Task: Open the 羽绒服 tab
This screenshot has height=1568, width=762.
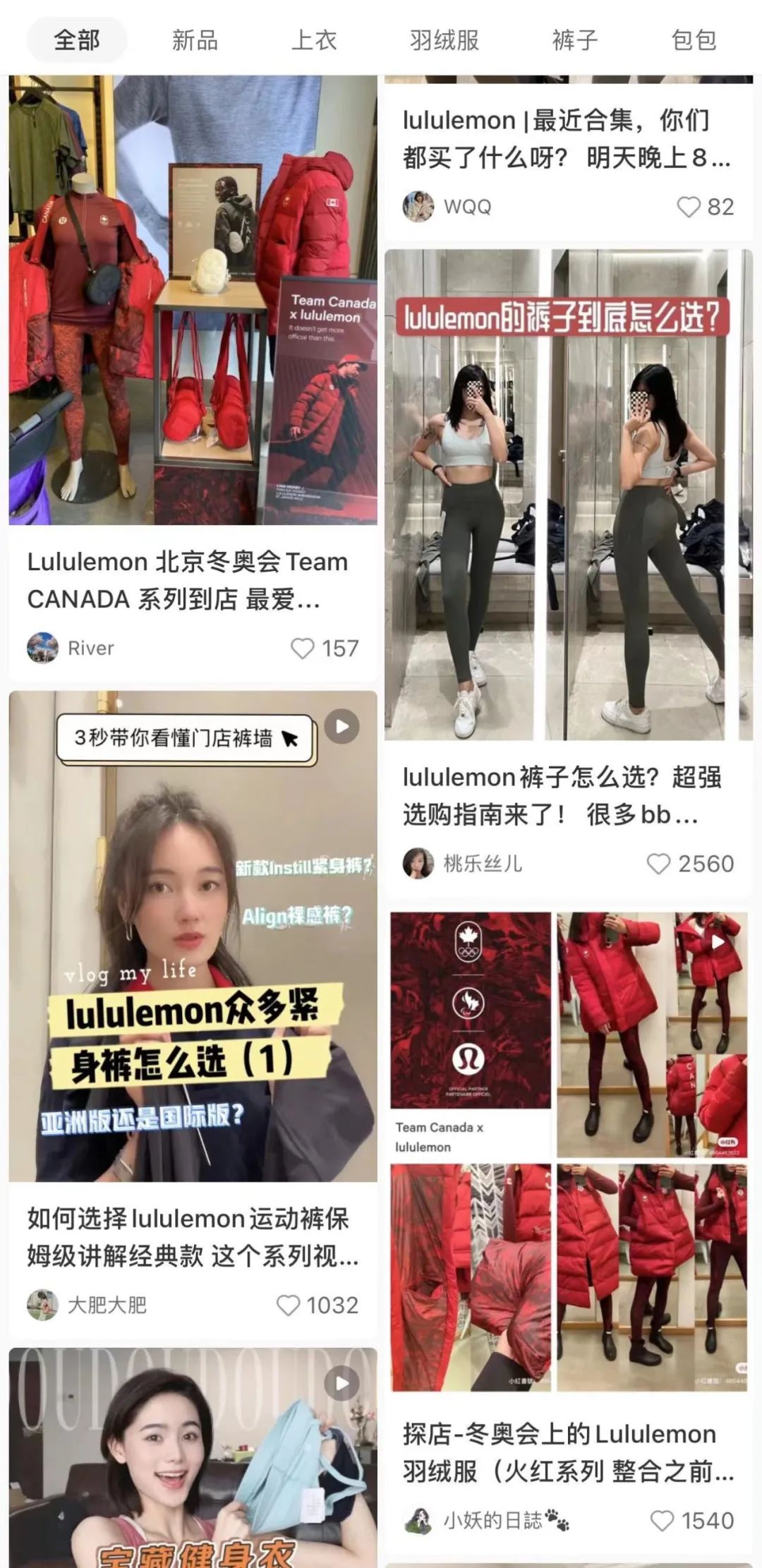Action: tap(444, 40)
